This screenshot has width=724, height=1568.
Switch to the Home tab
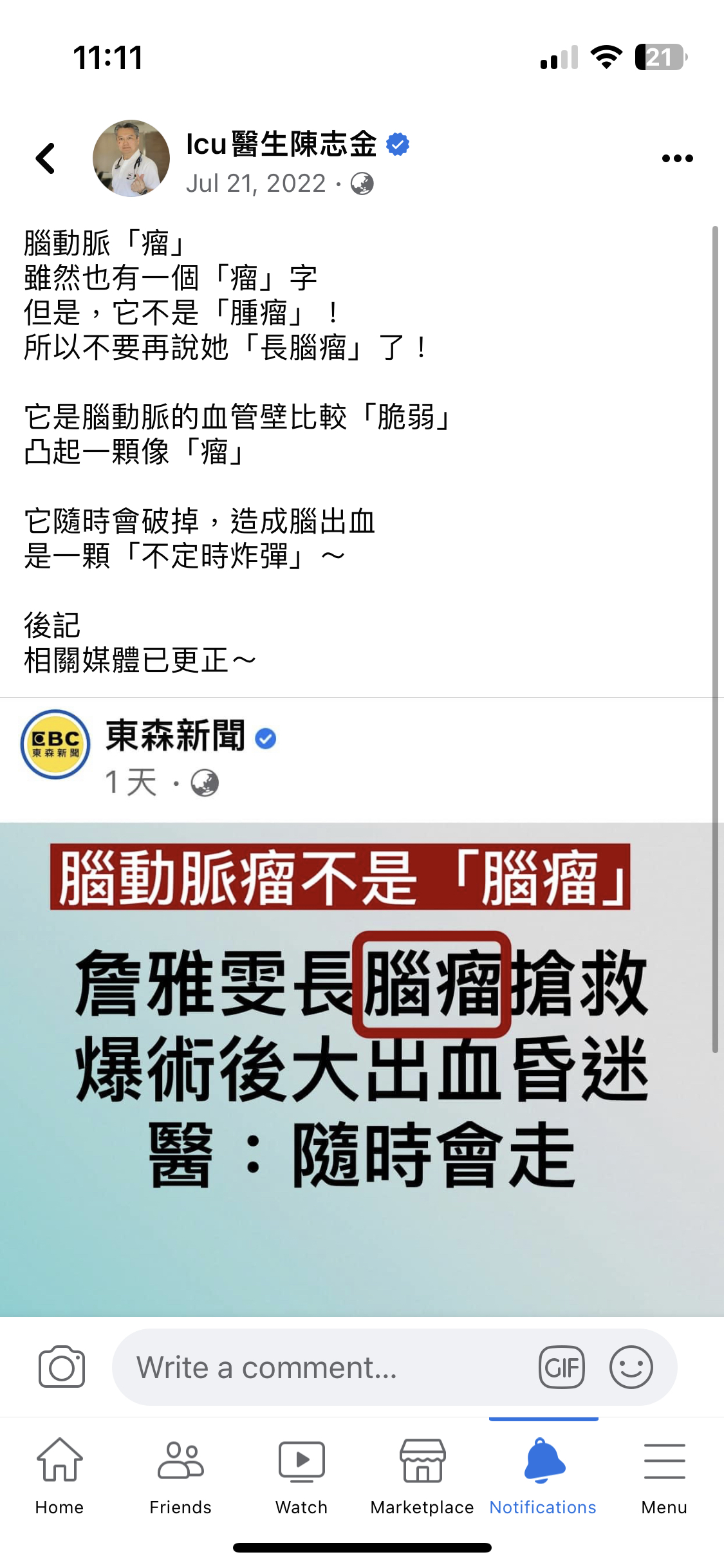tap(59, 1475)
